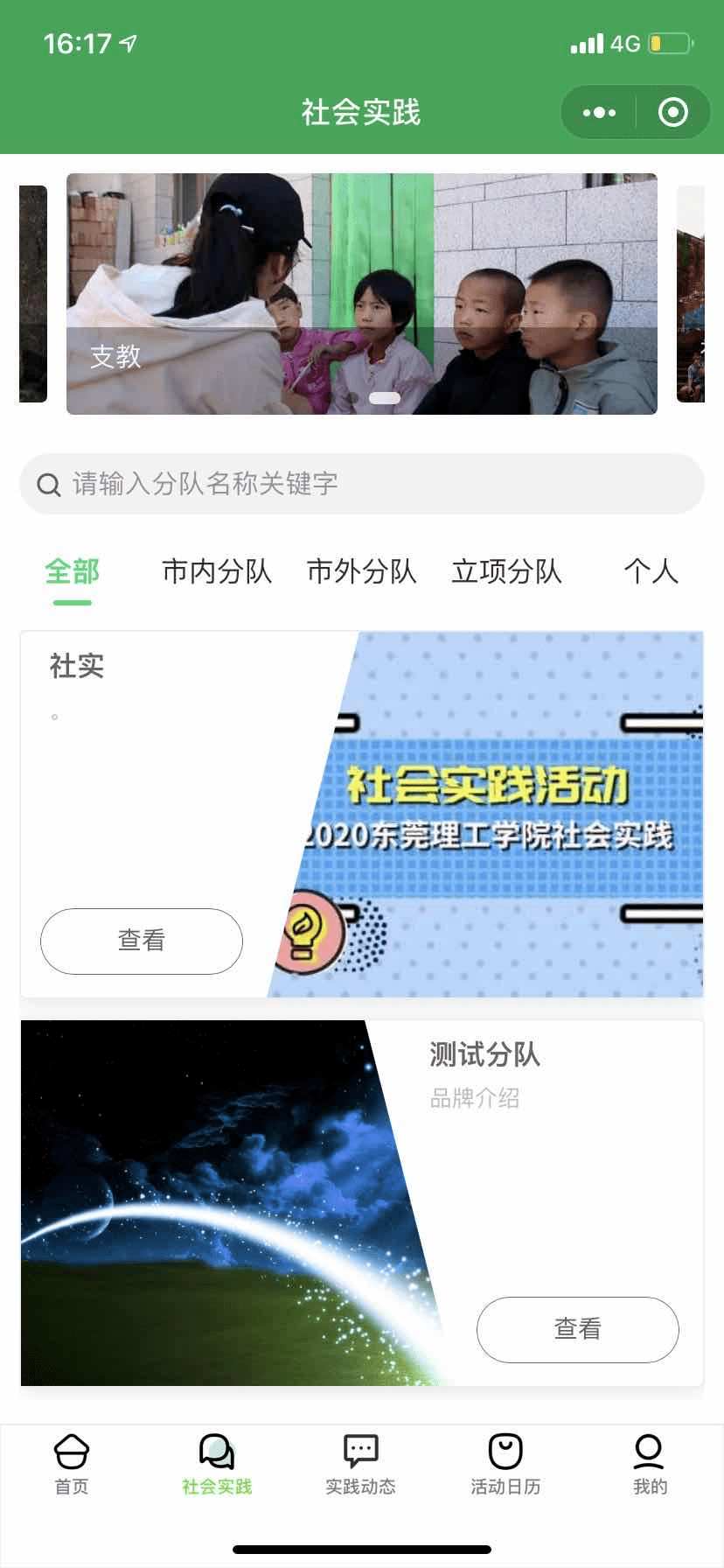Open the 支教 banner image
The image size is (724, 1568).
[361, 294]
